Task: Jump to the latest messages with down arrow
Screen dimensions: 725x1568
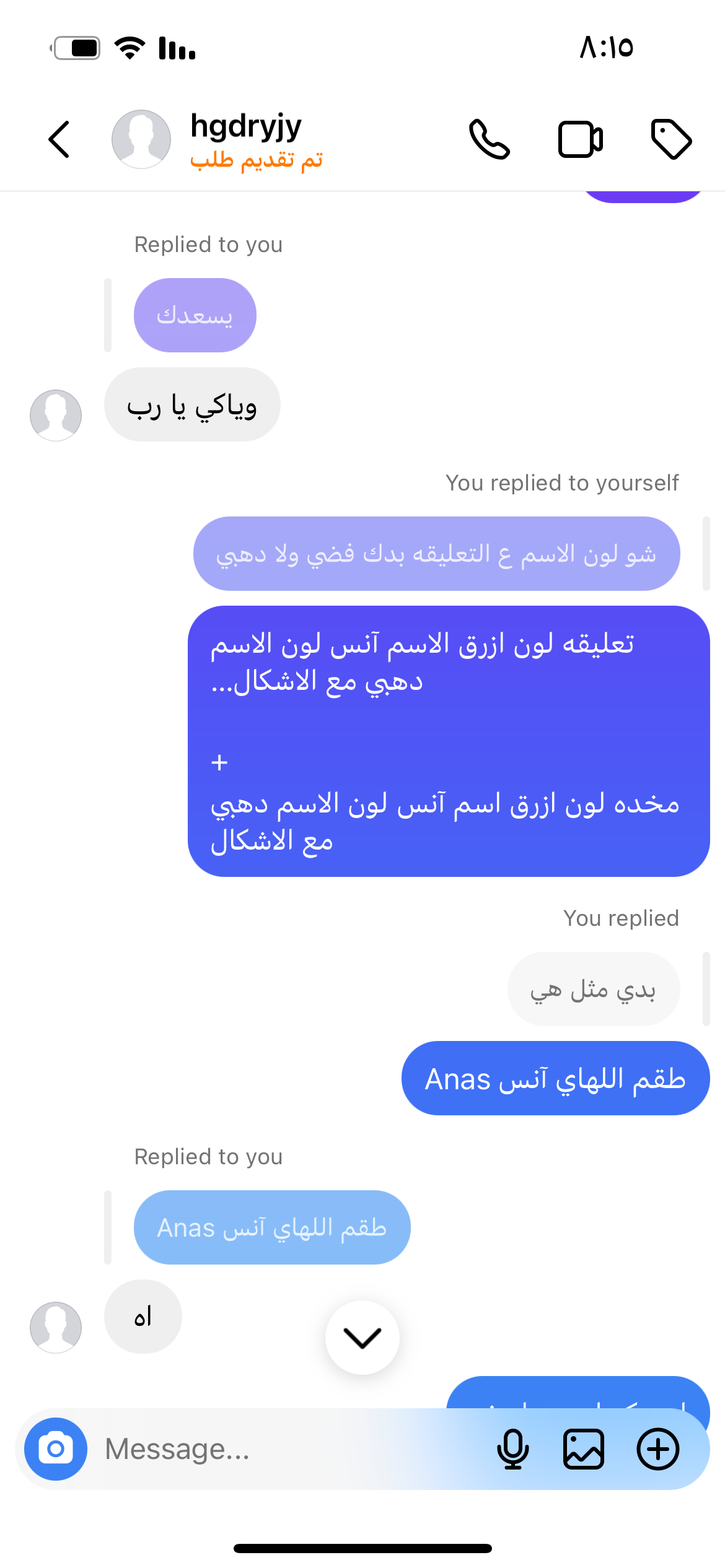Action: tap(362, 1338)
